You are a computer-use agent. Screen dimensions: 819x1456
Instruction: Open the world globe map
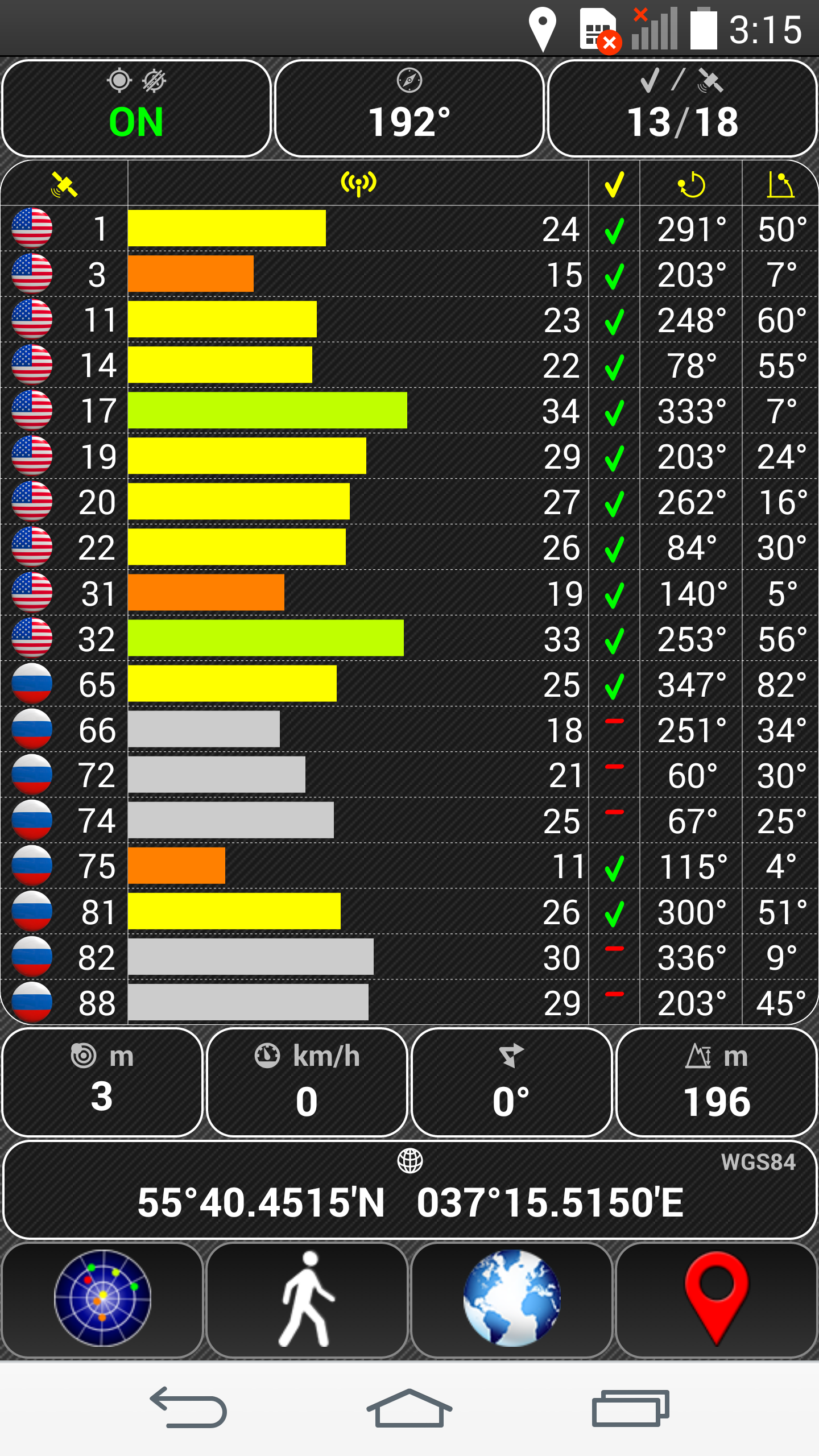[512, 1300]
